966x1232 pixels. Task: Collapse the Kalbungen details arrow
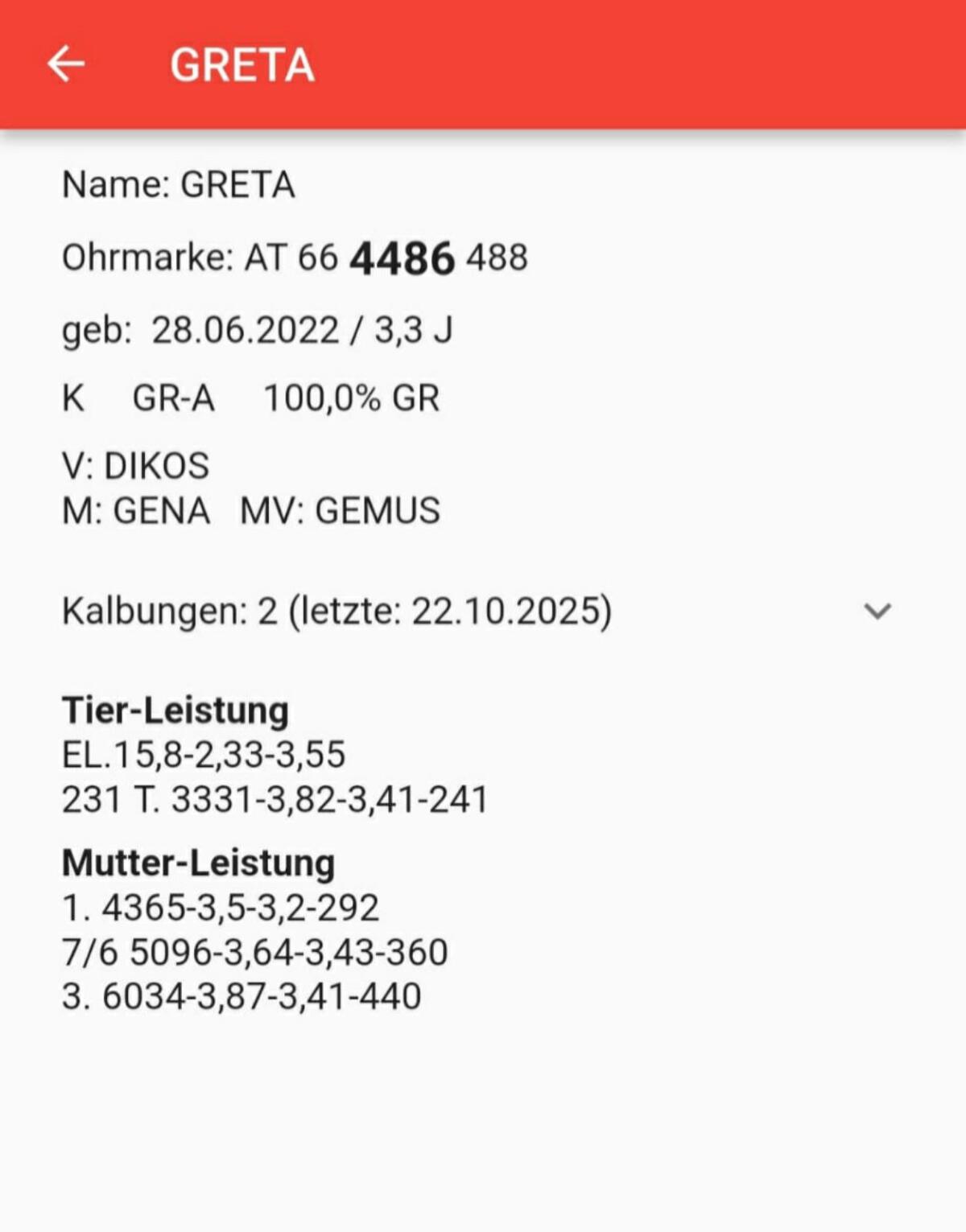click(x=877, y=610)
